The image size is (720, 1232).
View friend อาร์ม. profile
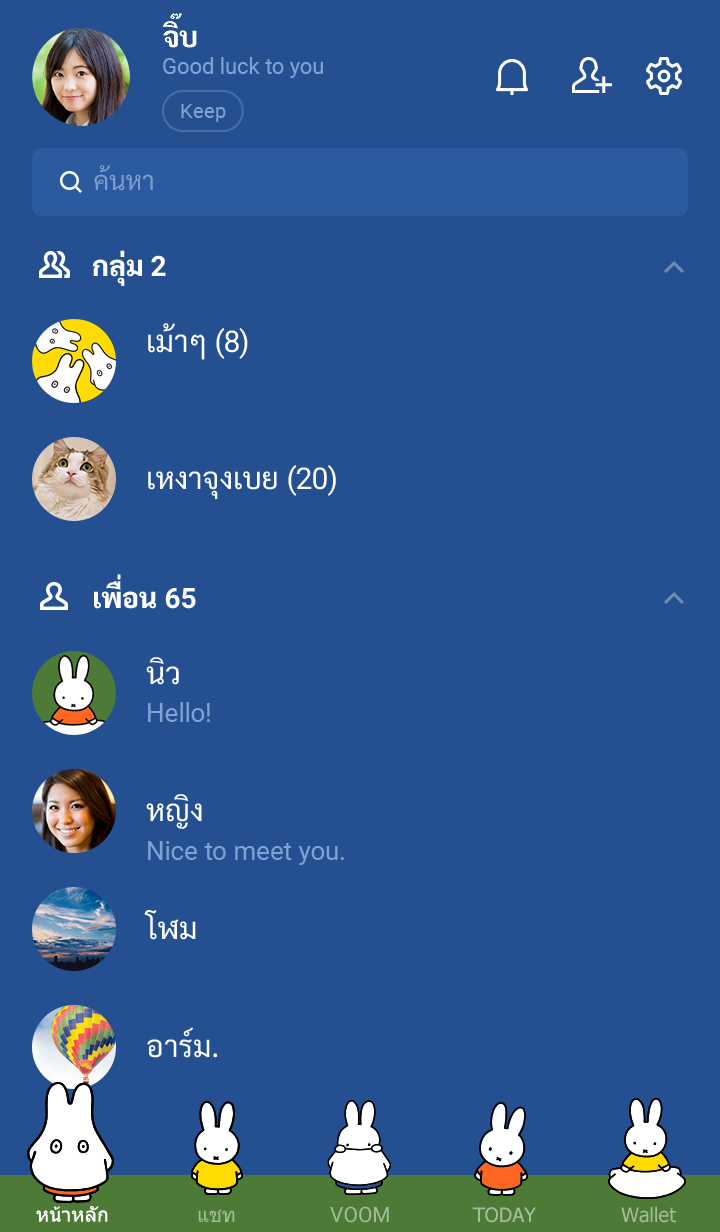(182, 1047)
